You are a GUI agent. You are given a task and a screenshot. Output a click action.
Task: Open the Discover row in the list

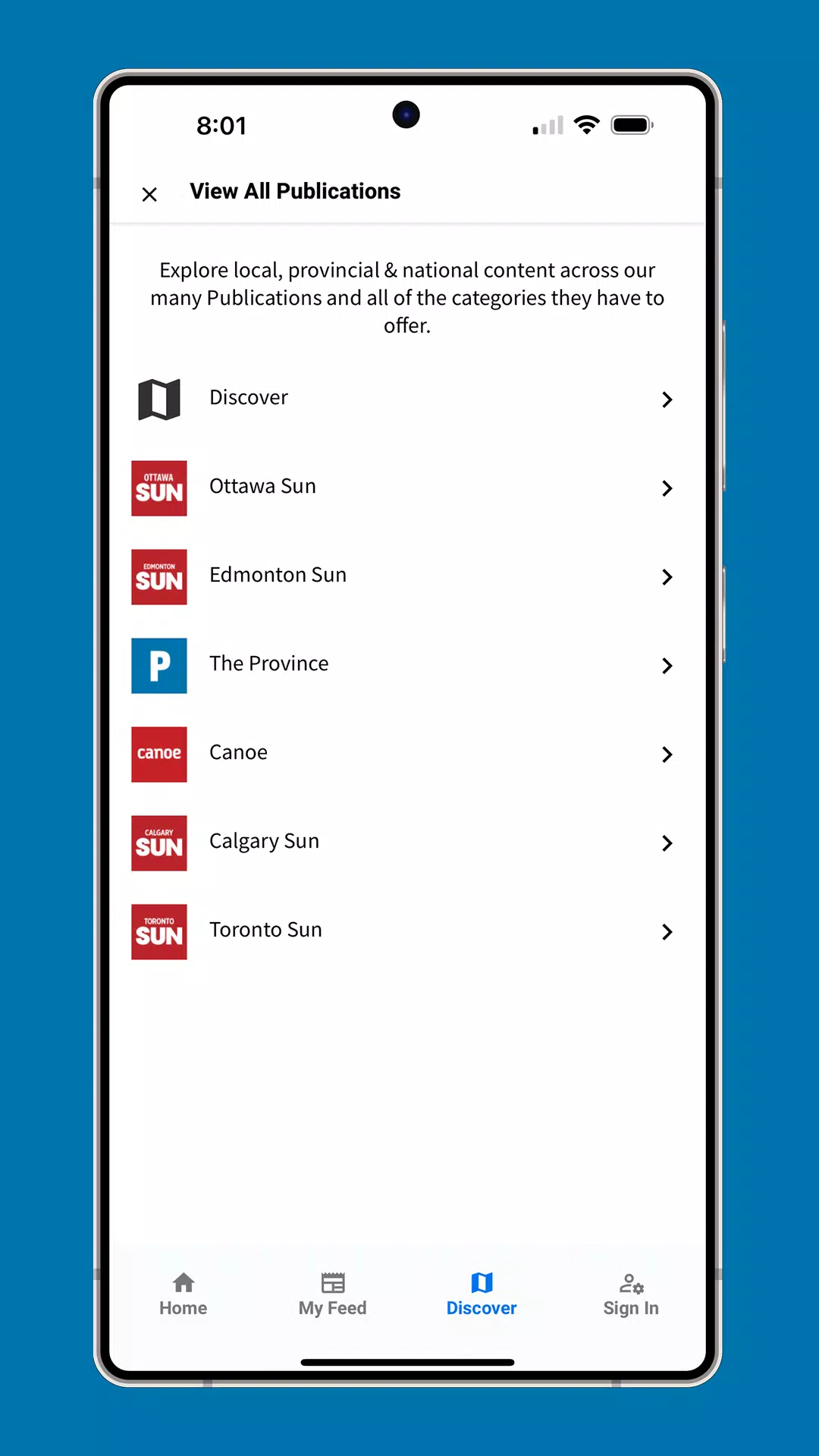407,399
